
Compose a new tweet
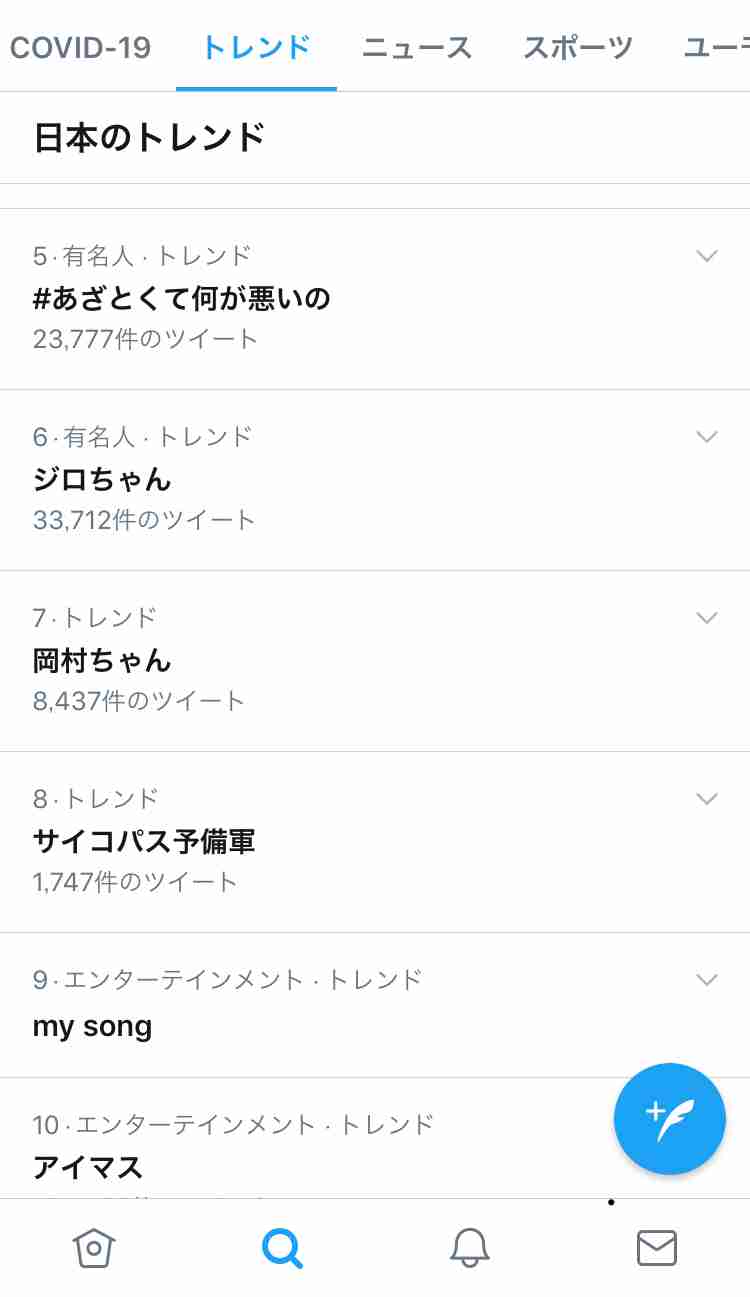point(670,1119)
